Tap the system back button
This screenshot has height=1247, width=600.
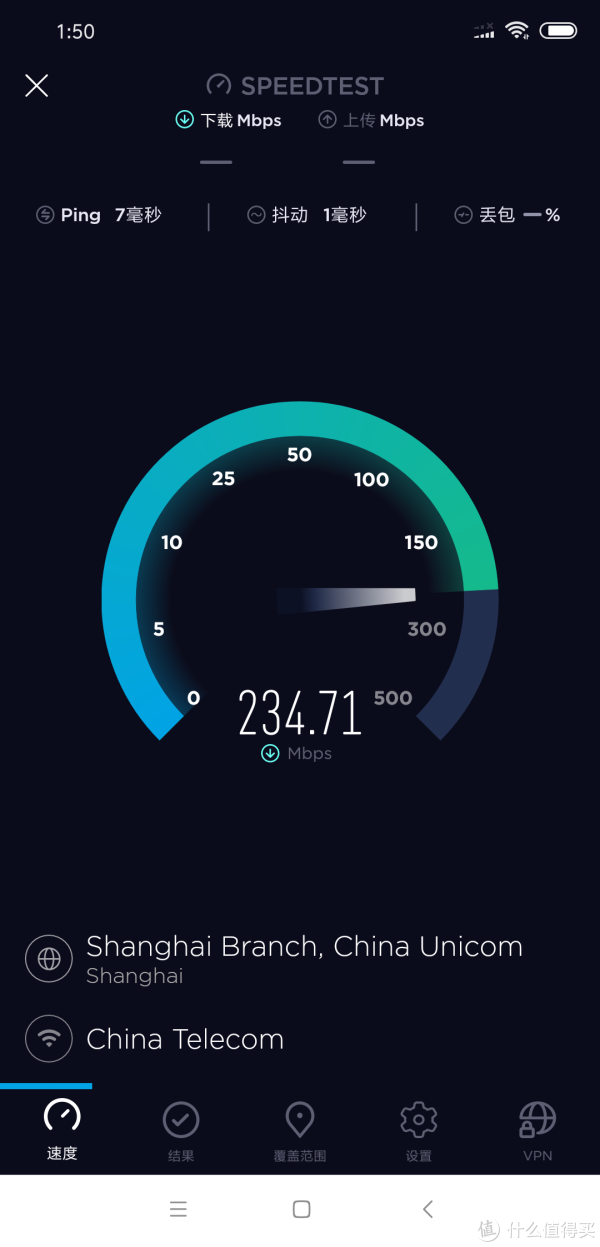[428, 1209]
